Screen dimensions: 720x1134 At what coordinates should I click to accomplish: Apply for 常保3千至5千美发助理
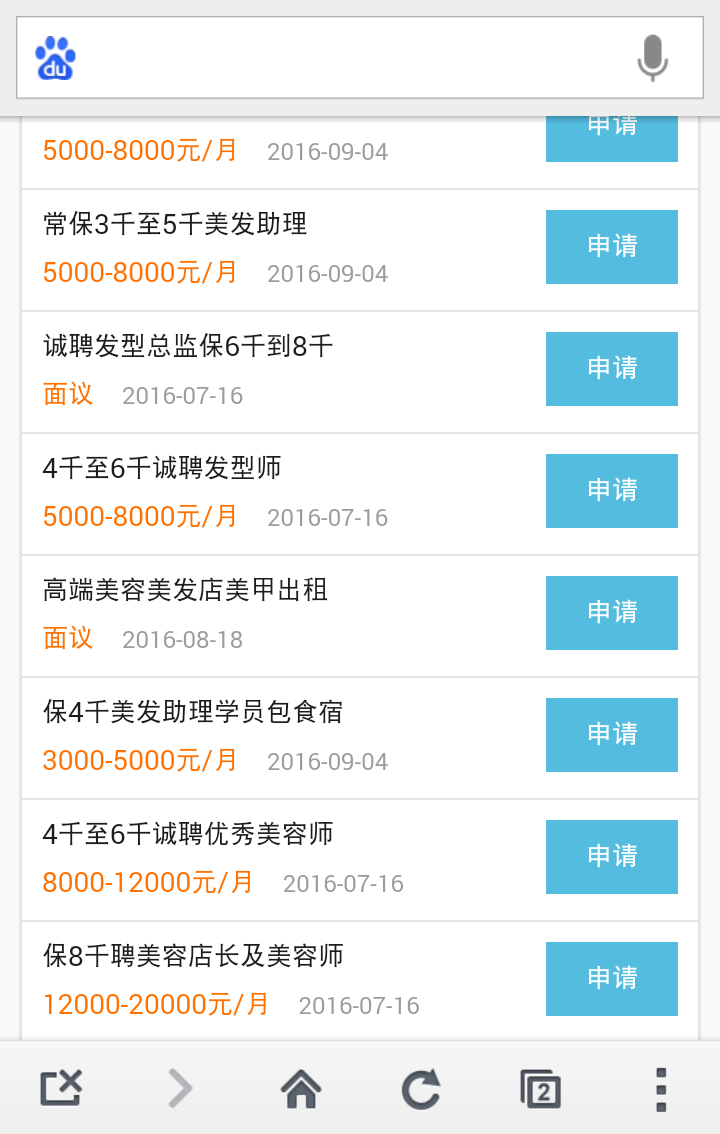point(611,247)
